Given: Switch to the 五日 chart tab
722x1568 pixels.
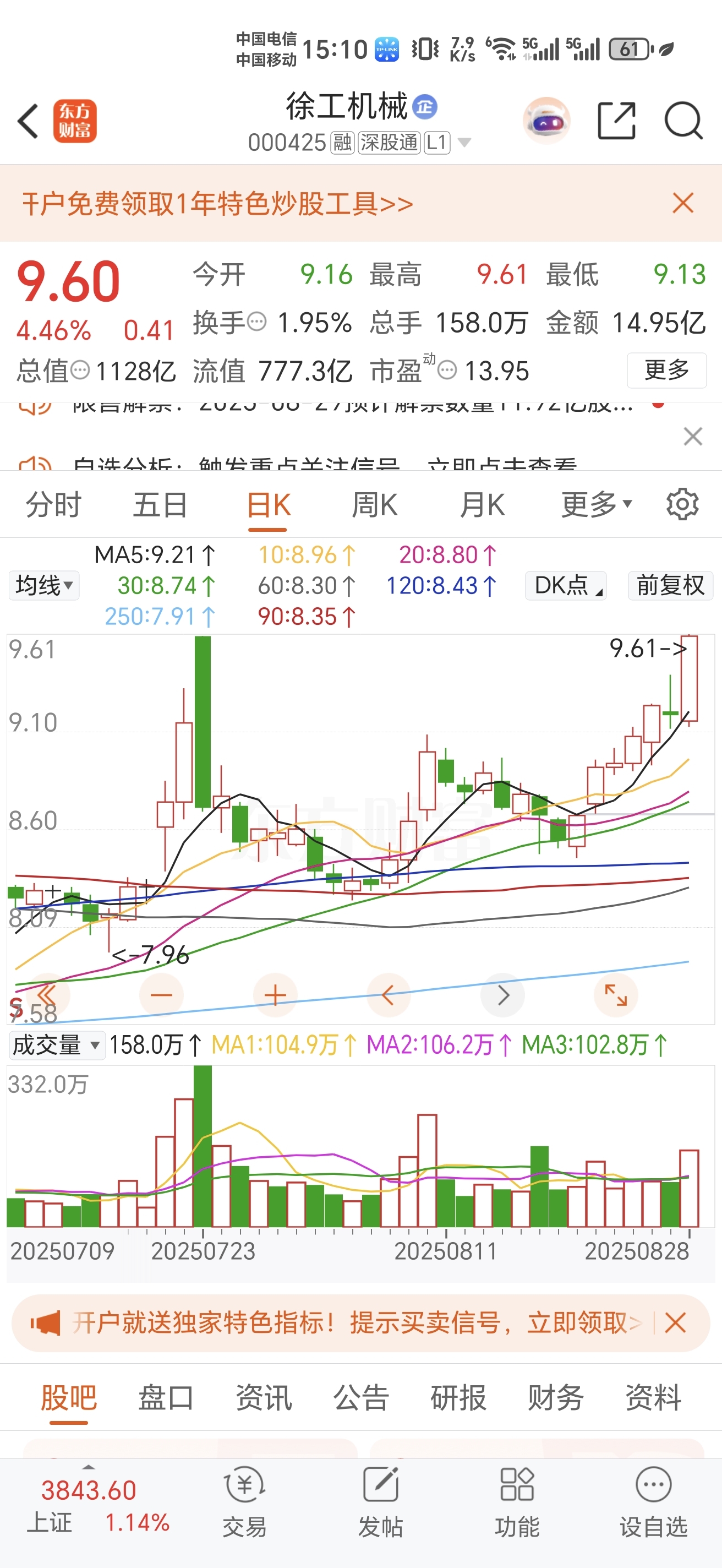Looking at the screenshot, I should pos(160,505).
